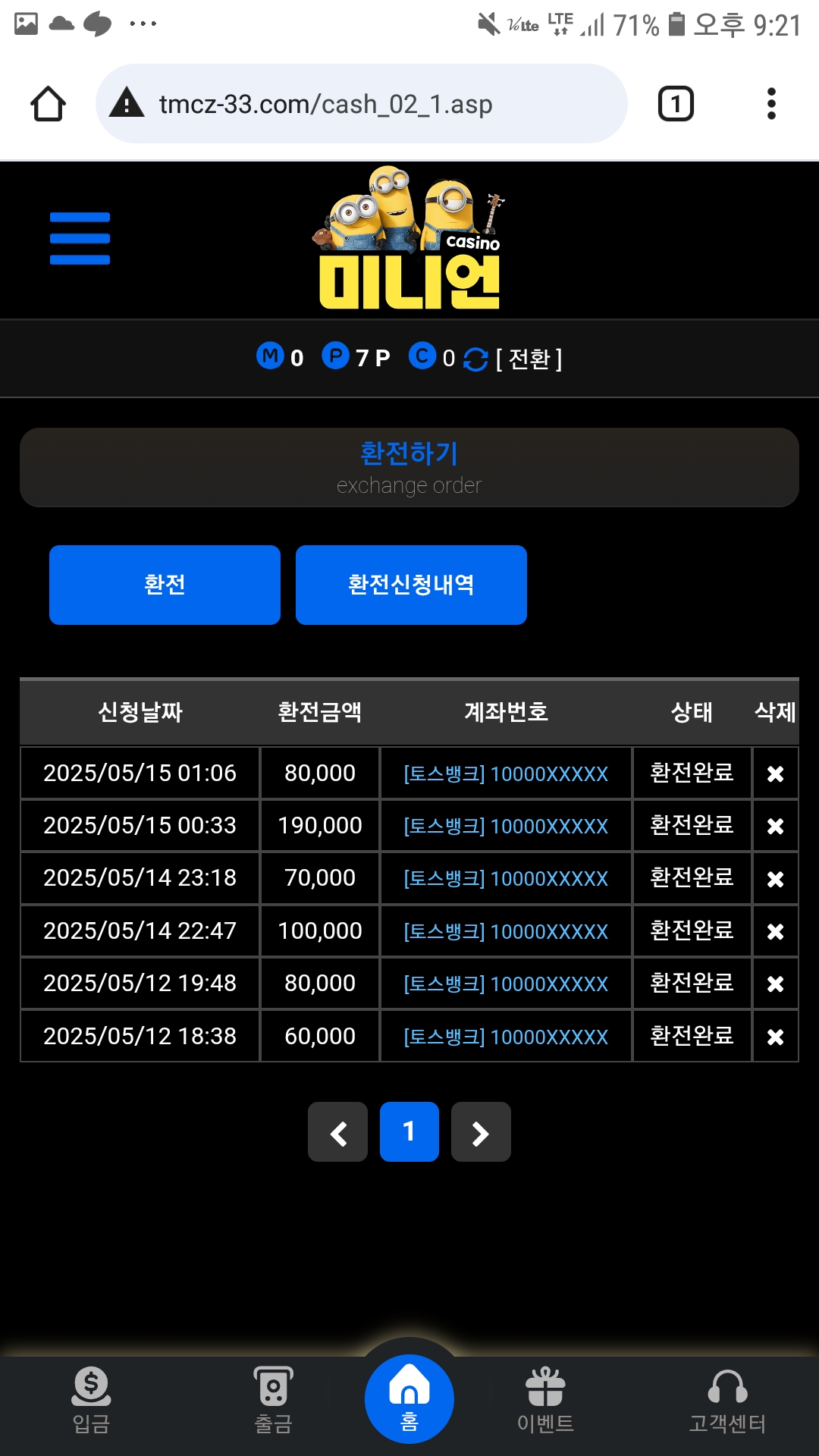
Task: Tap the browser home icon
Action: point(48,104)
